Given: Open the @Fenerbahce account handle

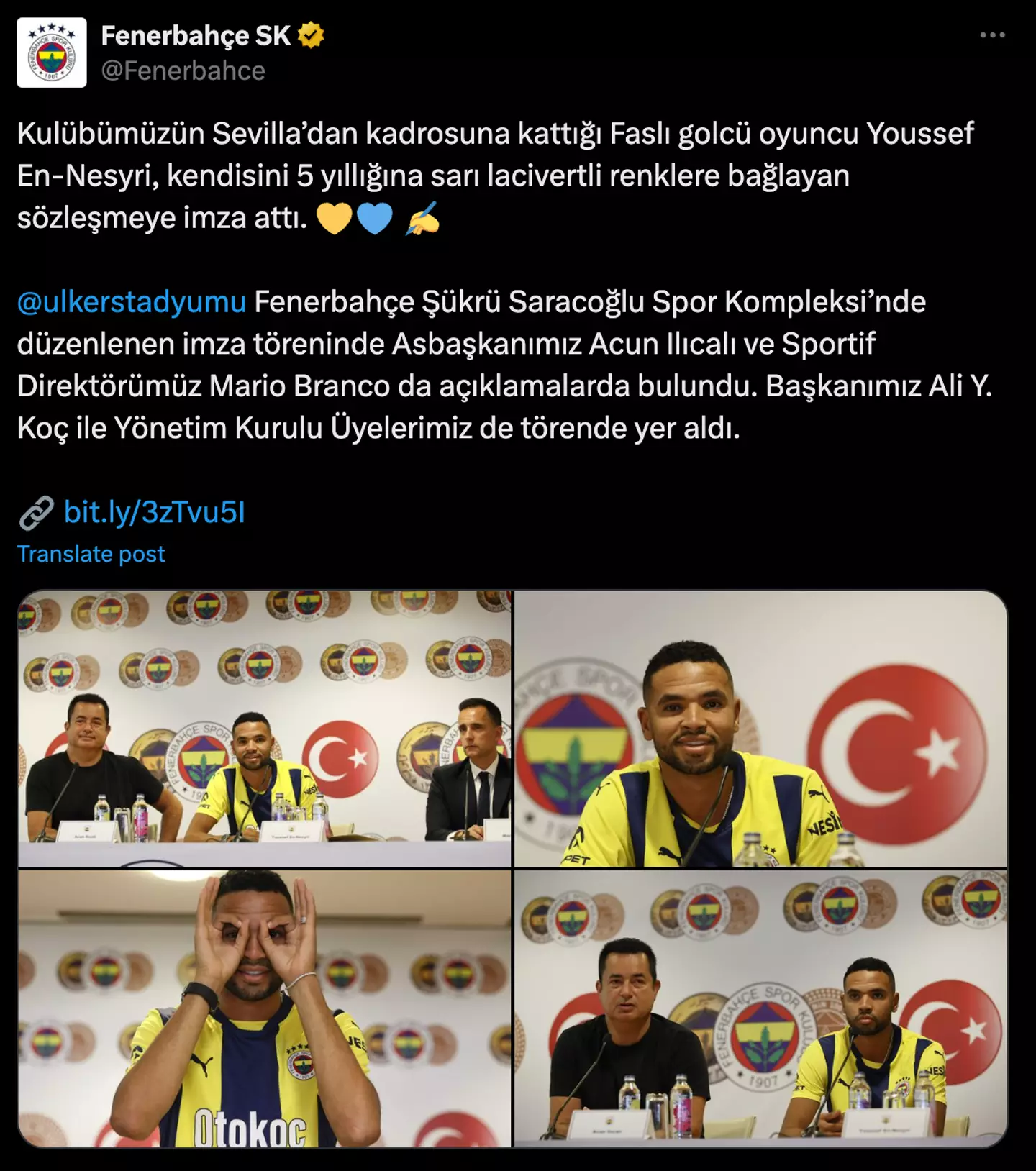Looking at the screenshot, I should 183,70.
